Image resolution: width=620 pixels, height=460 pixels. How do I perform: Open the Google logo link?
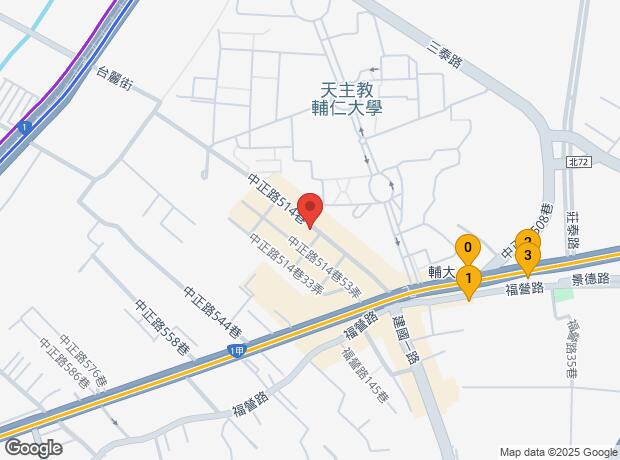pos(33,449)
